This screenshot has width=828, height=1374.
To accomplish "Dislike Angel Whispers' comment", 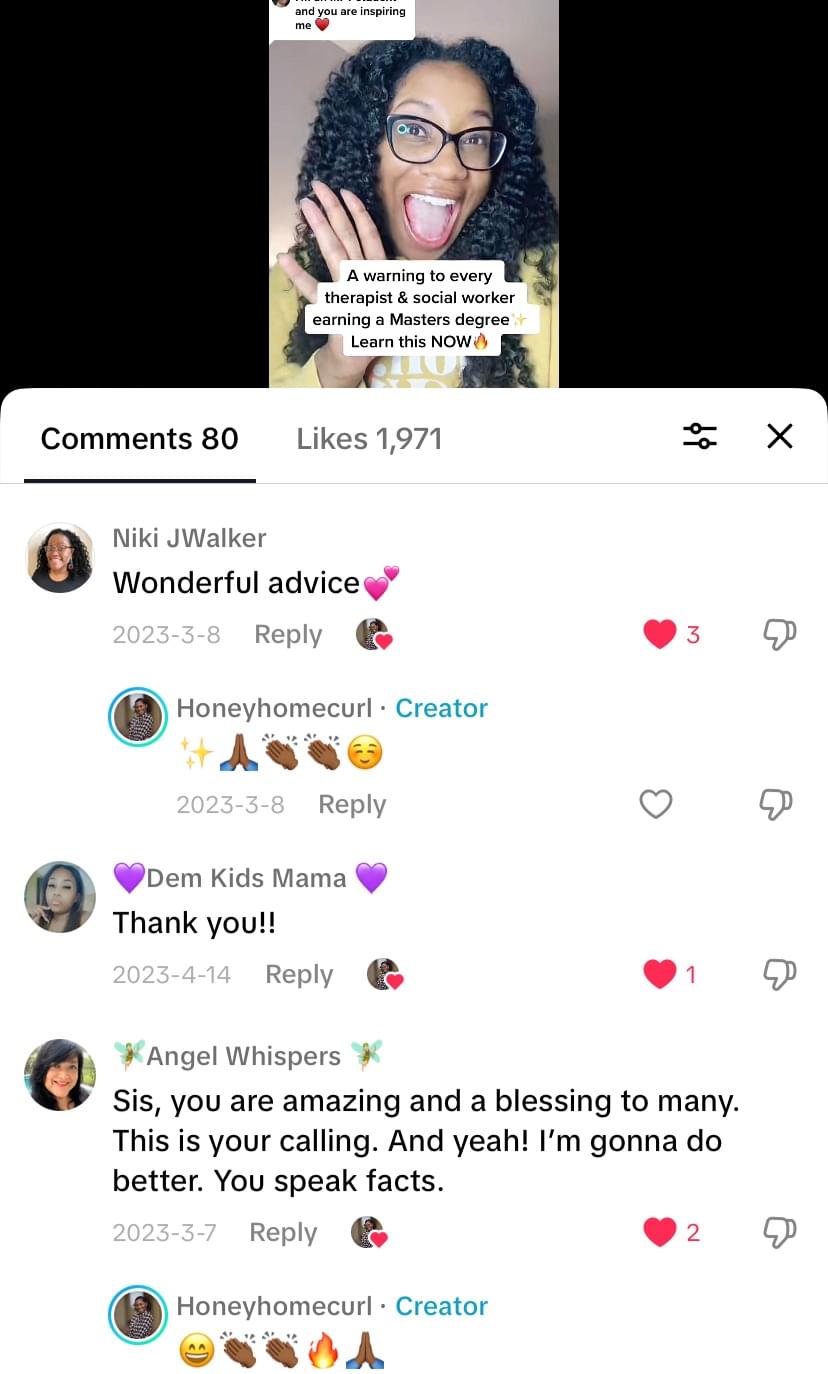I will (778, 1232).
